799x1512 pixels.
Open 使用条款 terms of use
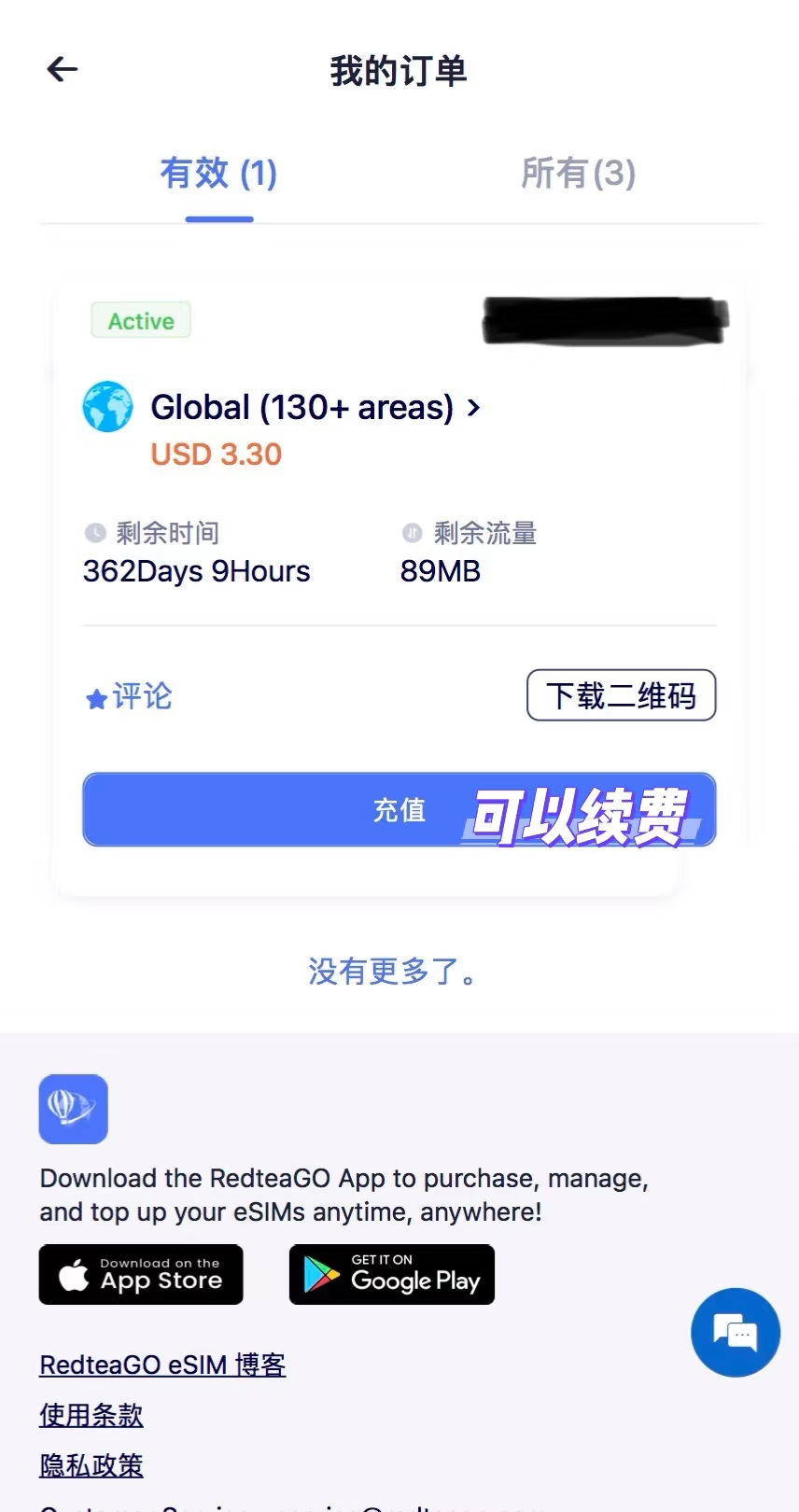tap(91, 1415)
